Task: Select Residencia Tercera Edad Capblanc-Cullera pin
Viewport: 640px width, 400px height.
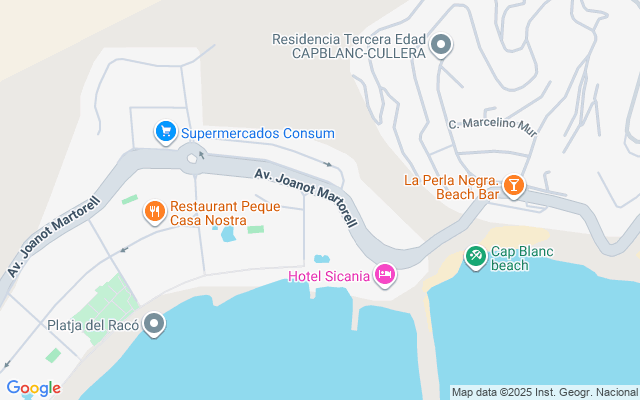Action: (x=443, y=46)
